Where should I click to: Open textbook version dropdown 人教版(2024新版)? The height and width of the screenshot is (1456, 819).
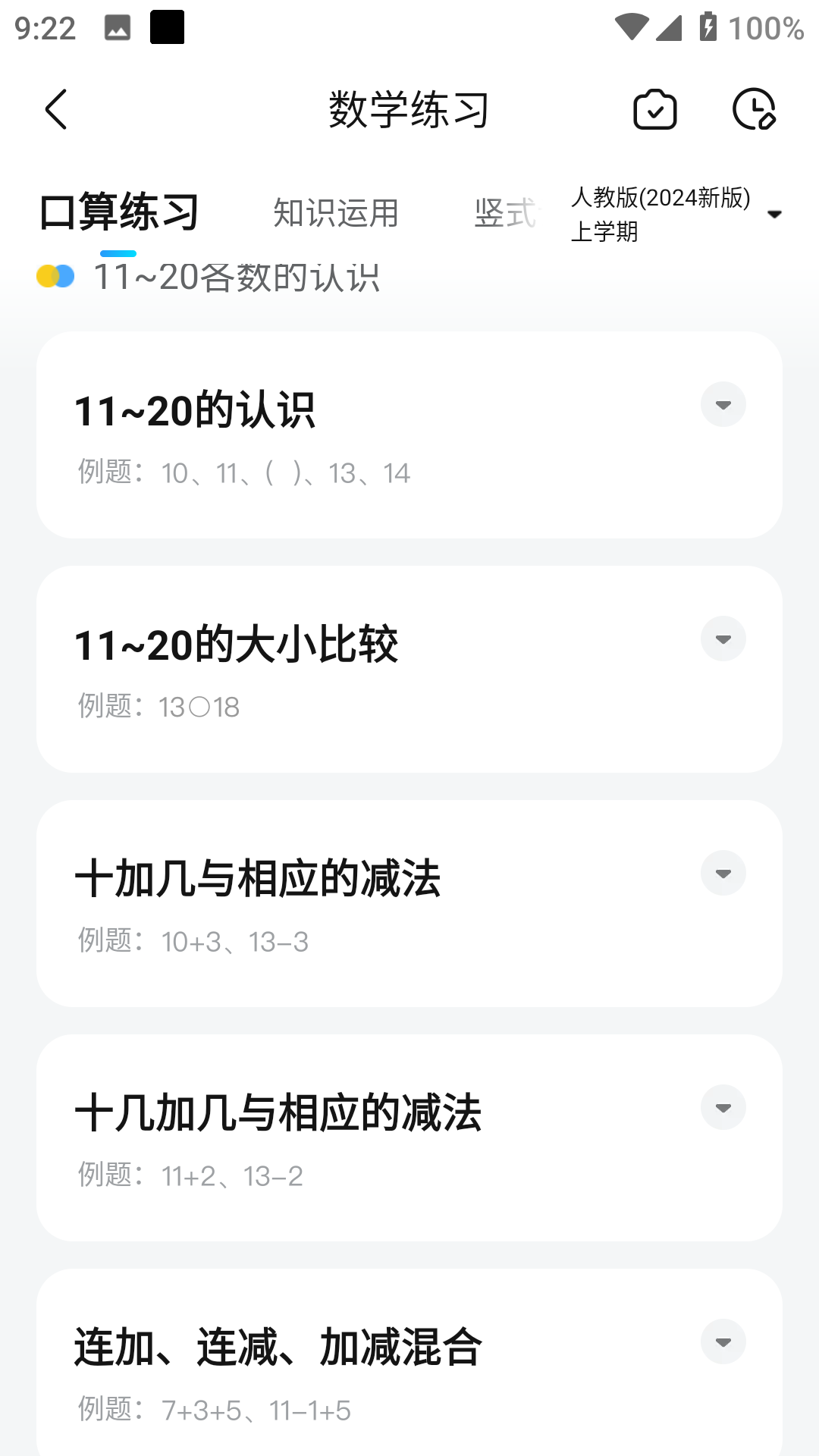point(675,214)
